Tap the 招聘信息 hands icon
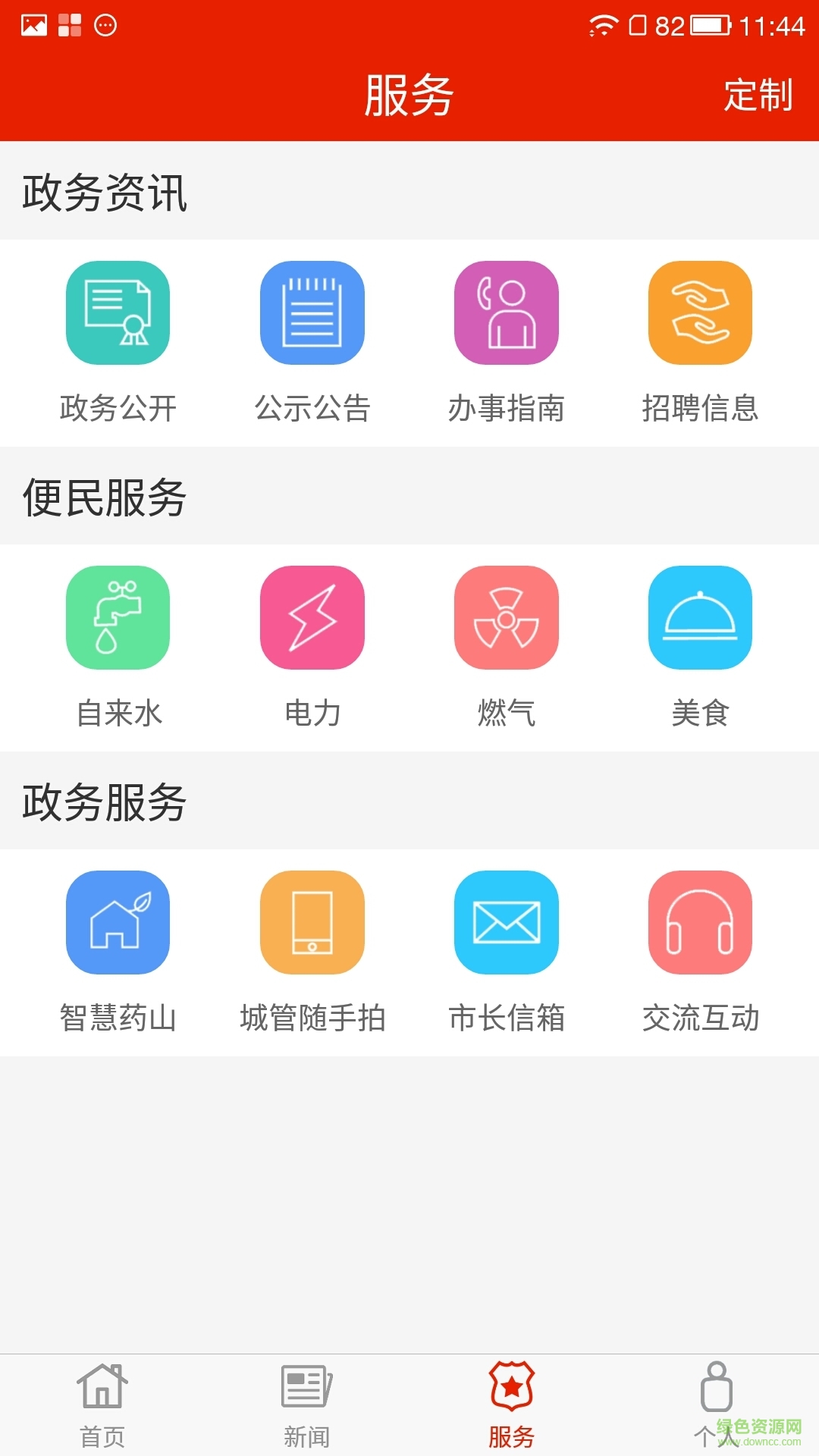This screenshot has height=1456, width=819. (701, 315)
